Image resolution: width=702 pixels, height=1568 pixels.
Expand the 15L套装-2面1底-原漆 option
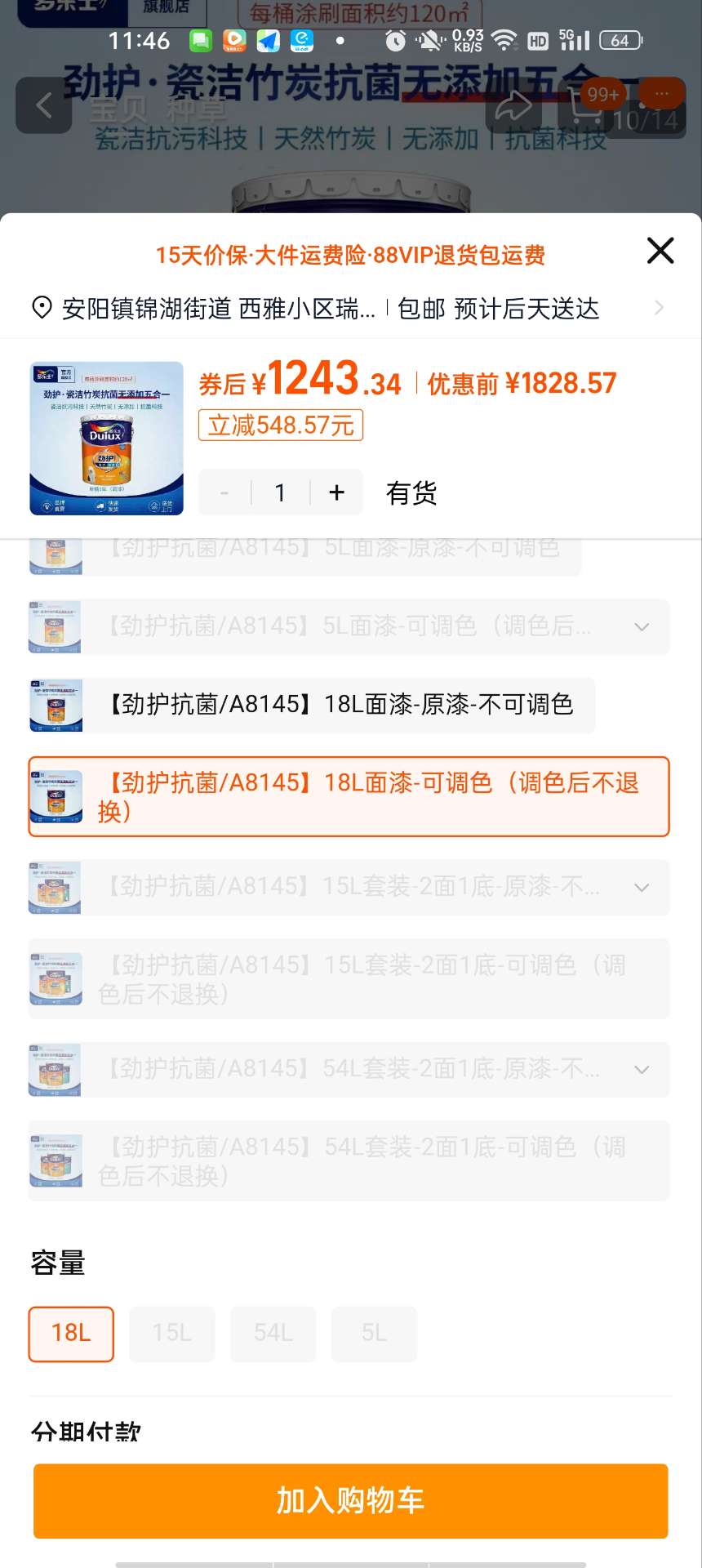coord(642,887)
